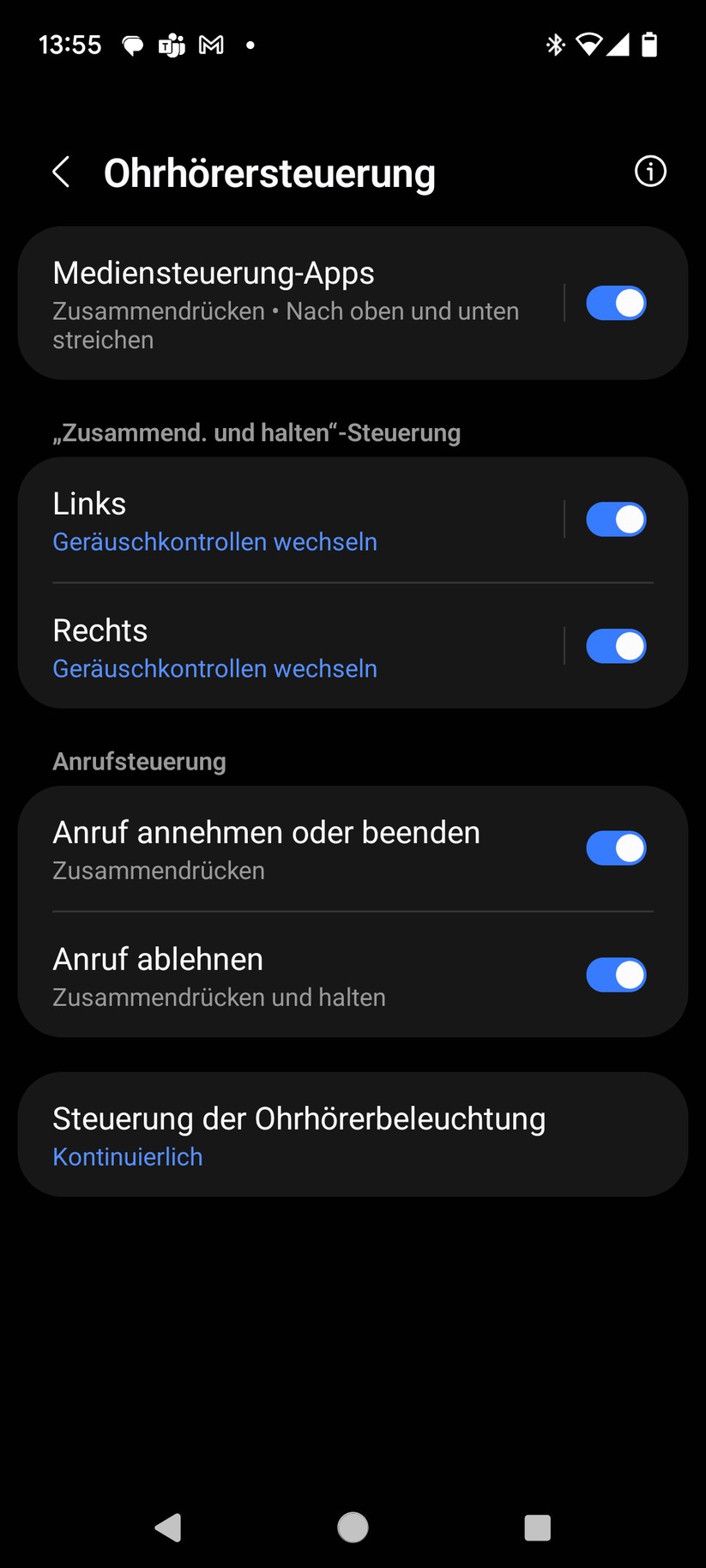The height and width of the screenshot is (1568, 706).
Task: Tap the system home button
Action: 353,1528
